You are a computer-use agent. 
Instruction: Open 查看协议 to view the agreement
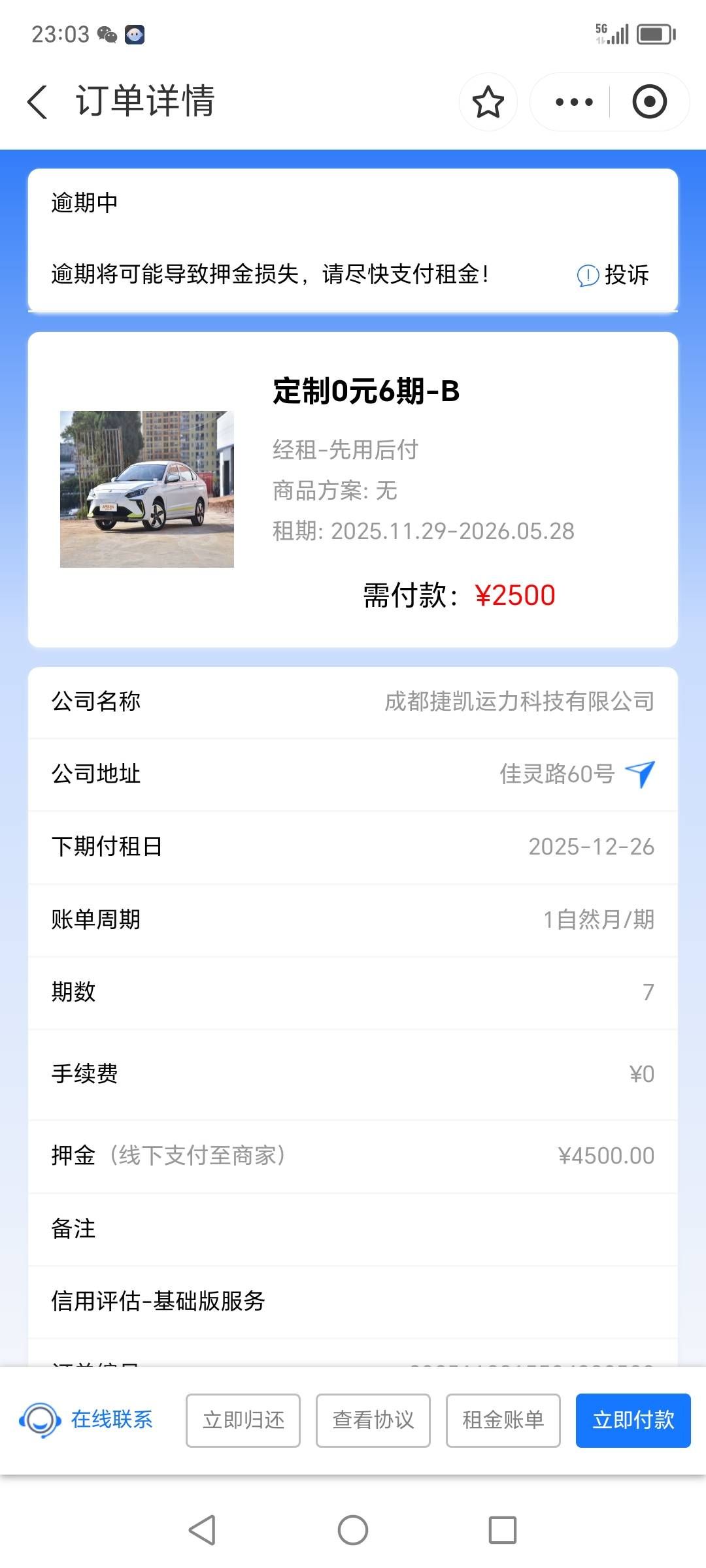tap(373, 1420)
